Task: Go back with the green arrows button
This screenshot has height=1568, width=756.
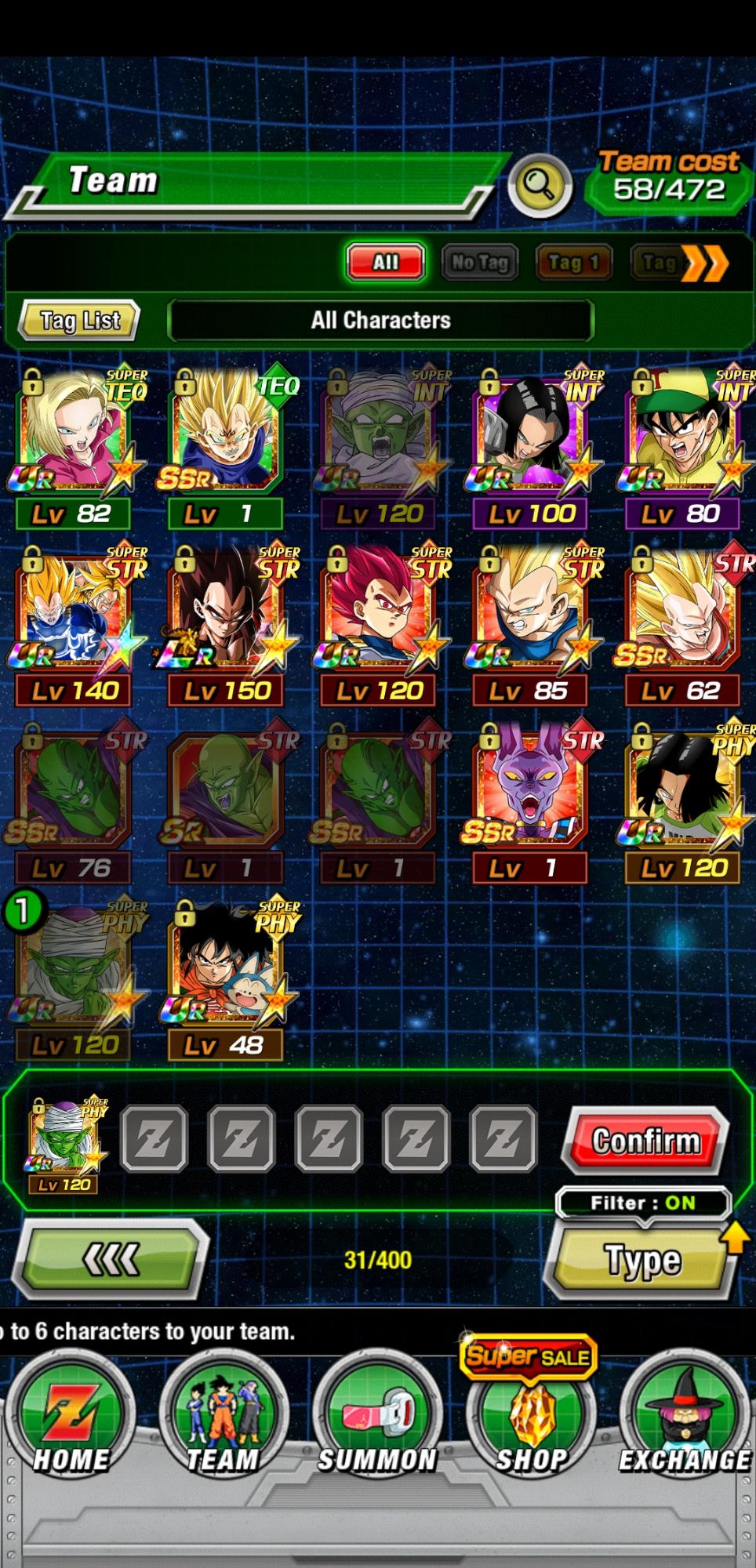Action: 112,1260
